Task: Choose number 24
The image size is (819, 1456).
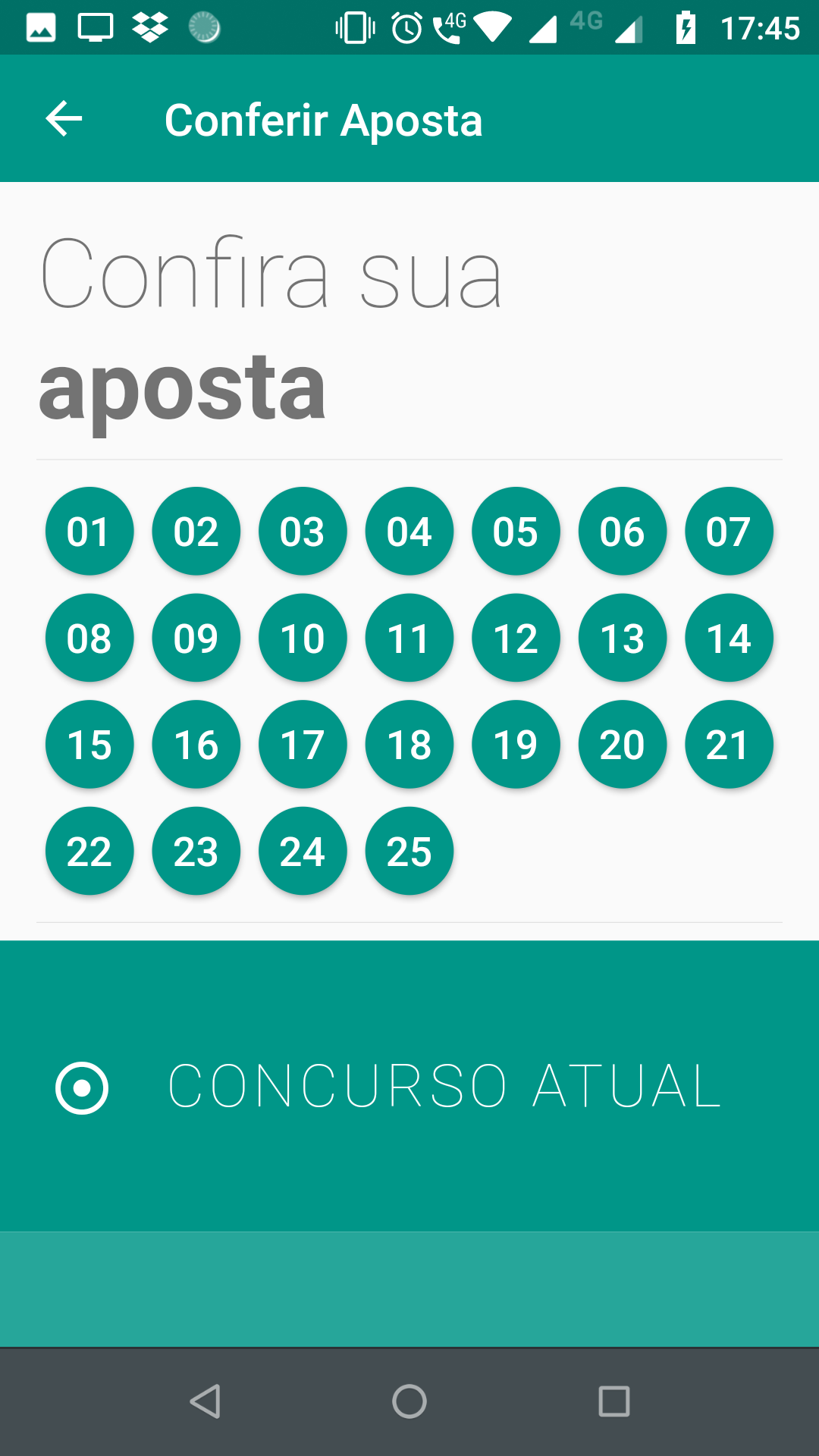Action: click(x=303, y=851)
